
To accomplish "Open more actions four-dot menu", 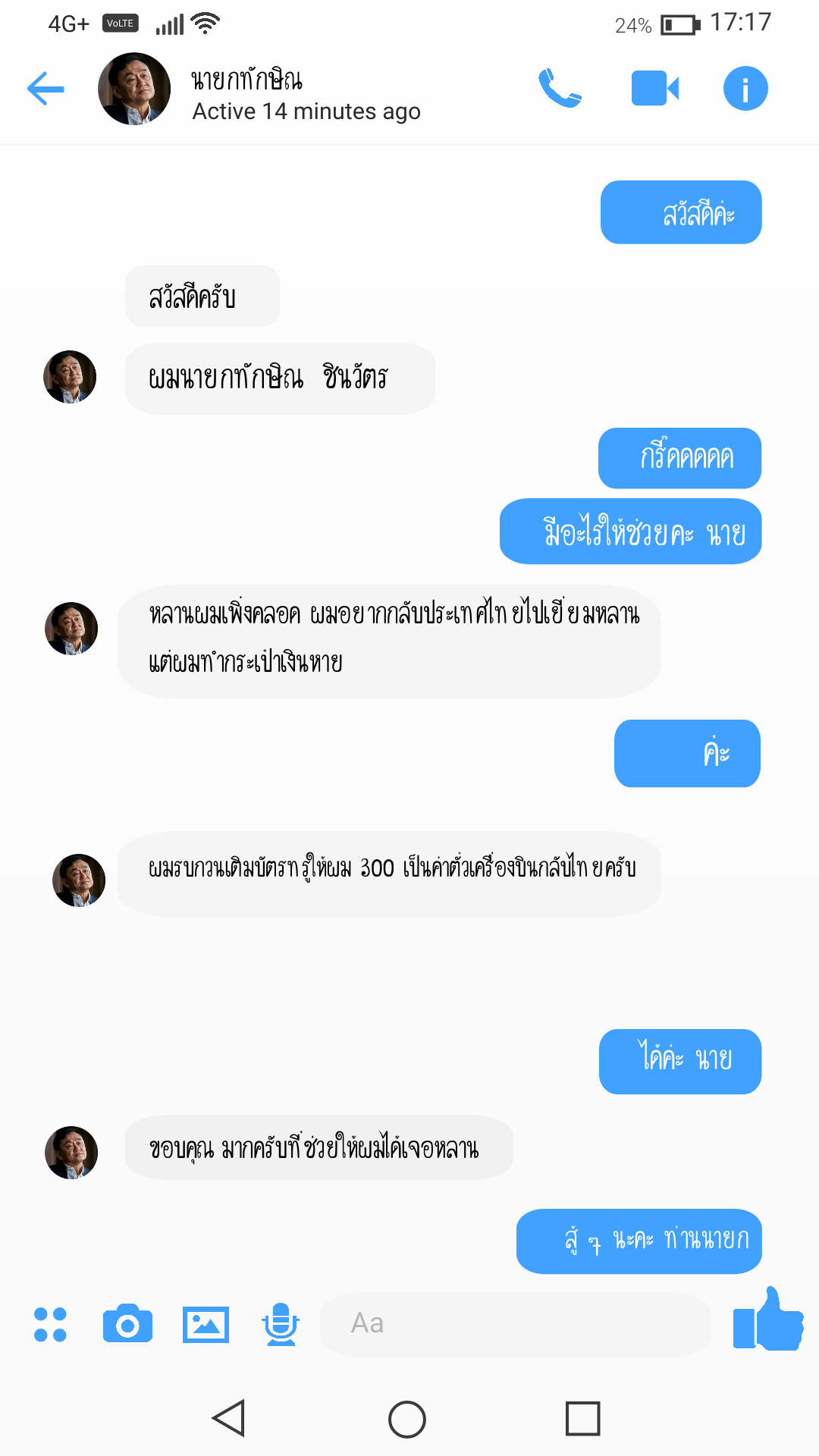I will pos(50,1324).
